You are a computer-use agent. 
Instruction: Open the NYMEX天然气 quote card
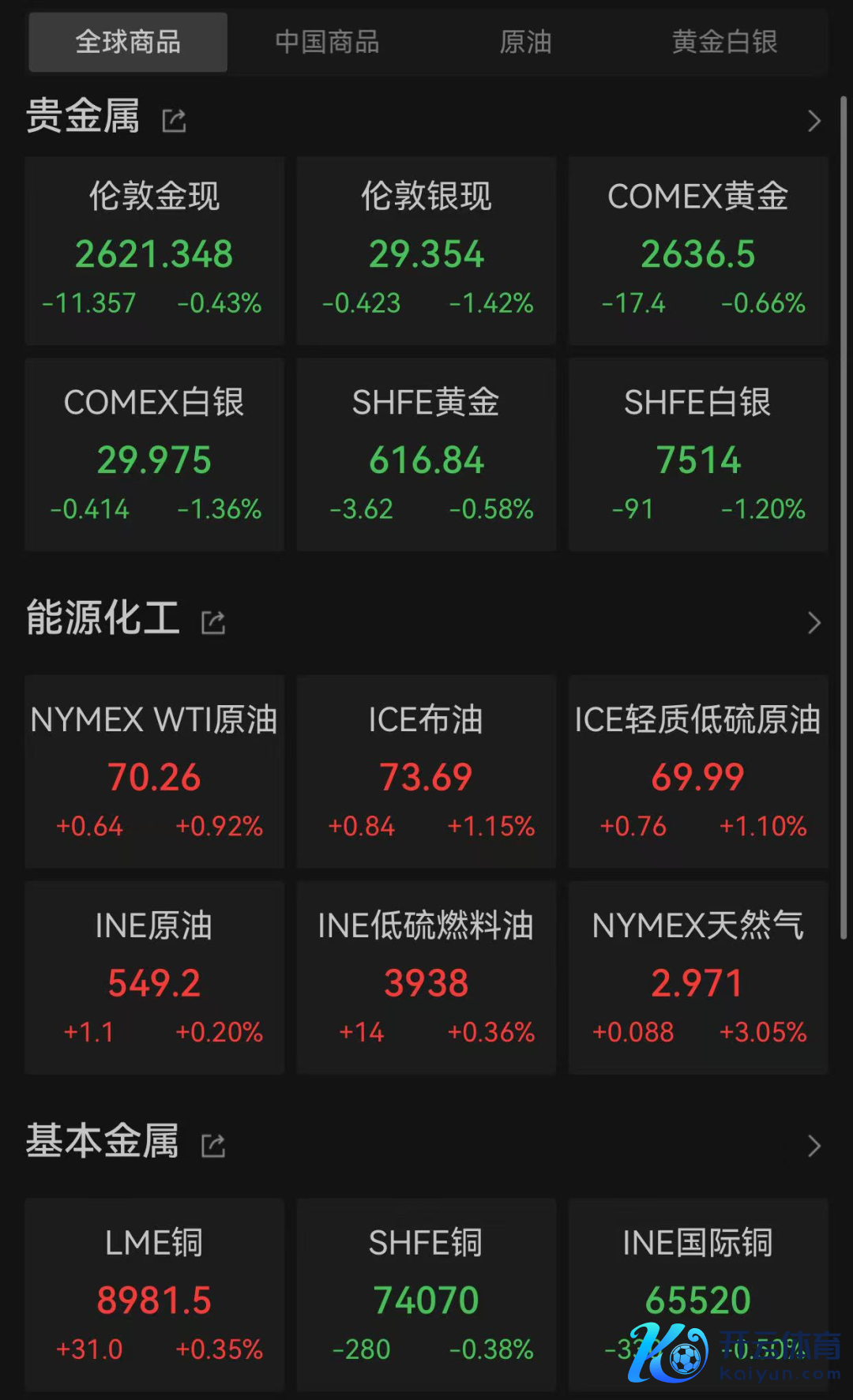698,978
